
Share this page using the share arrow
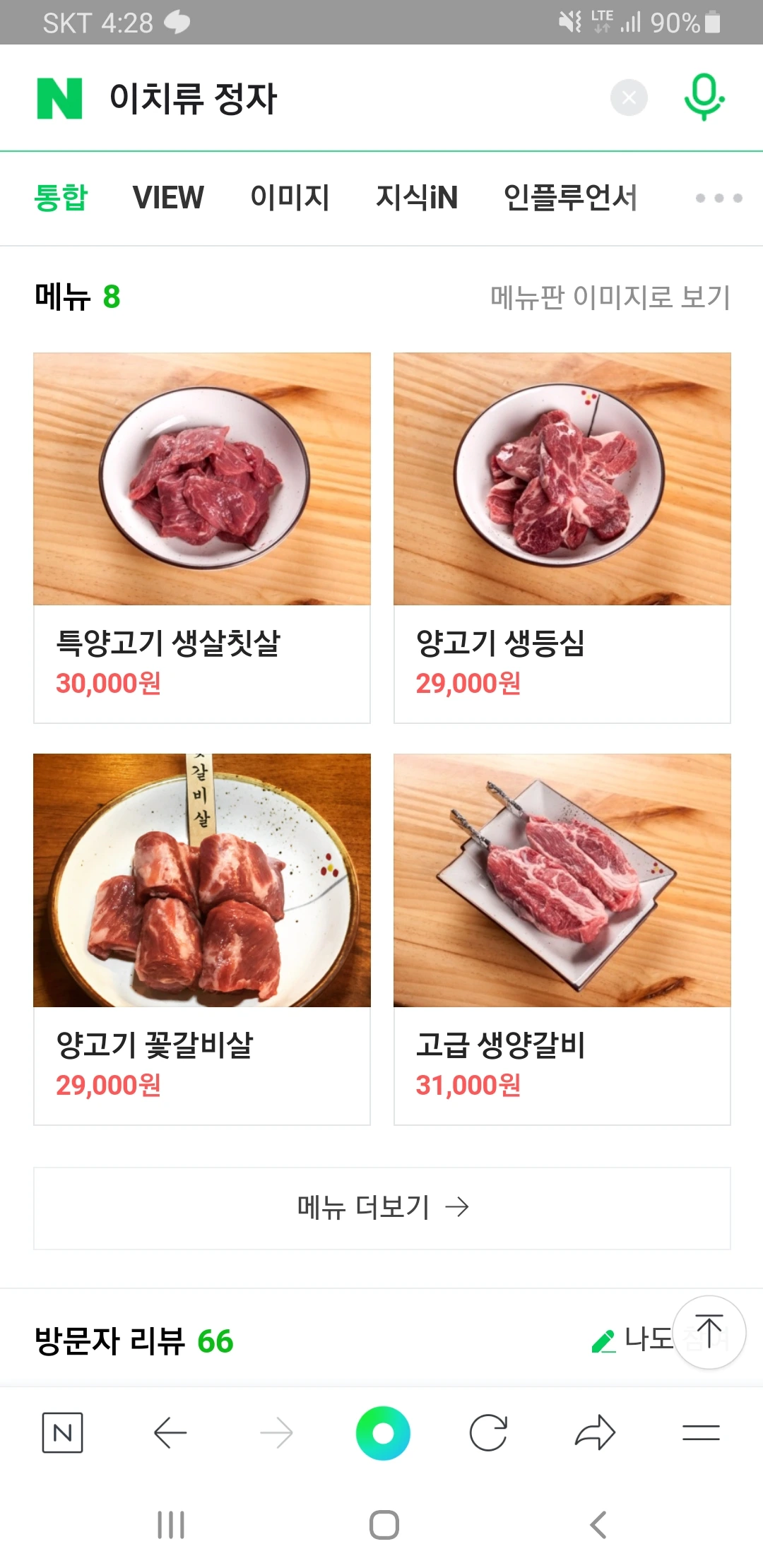tap(596, 1432)
